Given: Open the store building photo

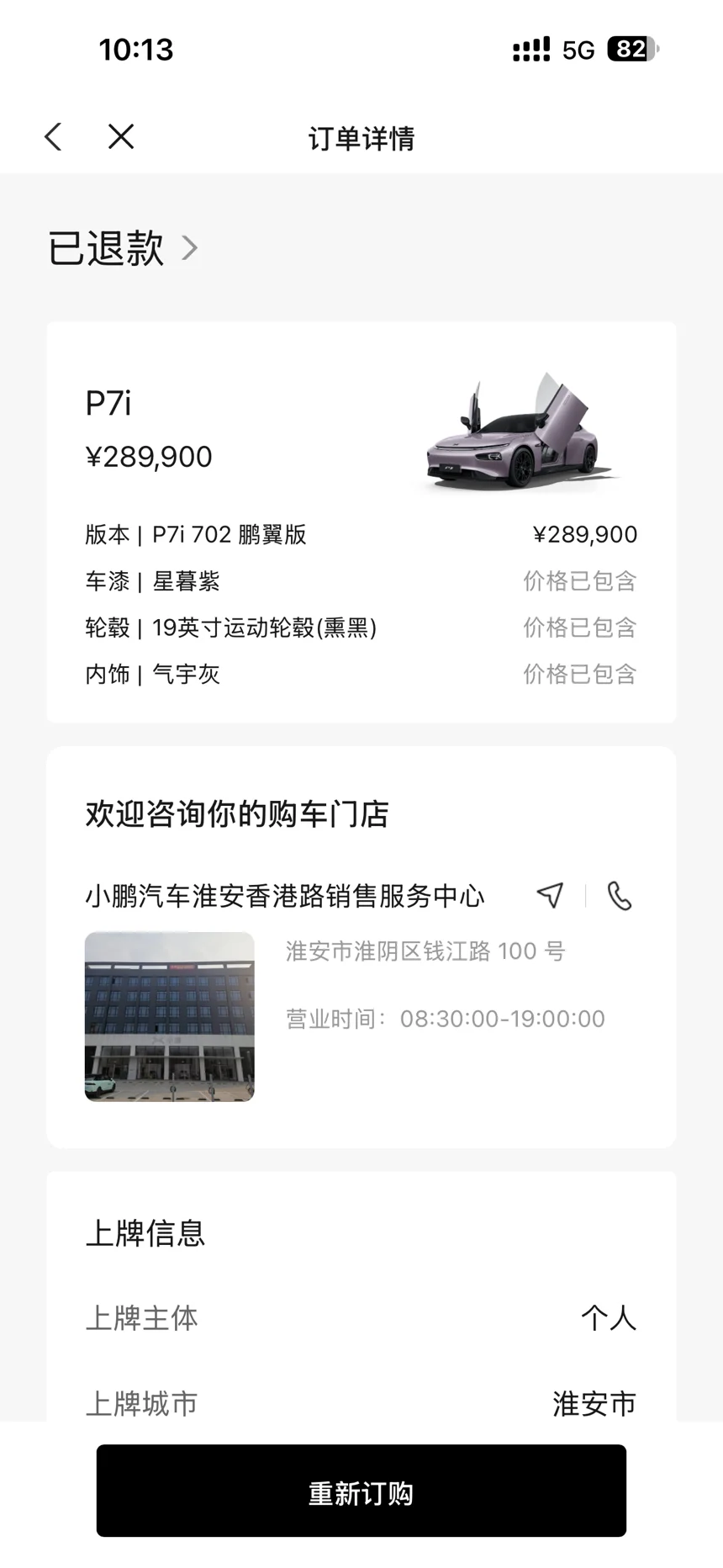Looking at the screenshot, I should coord(170,1016).
